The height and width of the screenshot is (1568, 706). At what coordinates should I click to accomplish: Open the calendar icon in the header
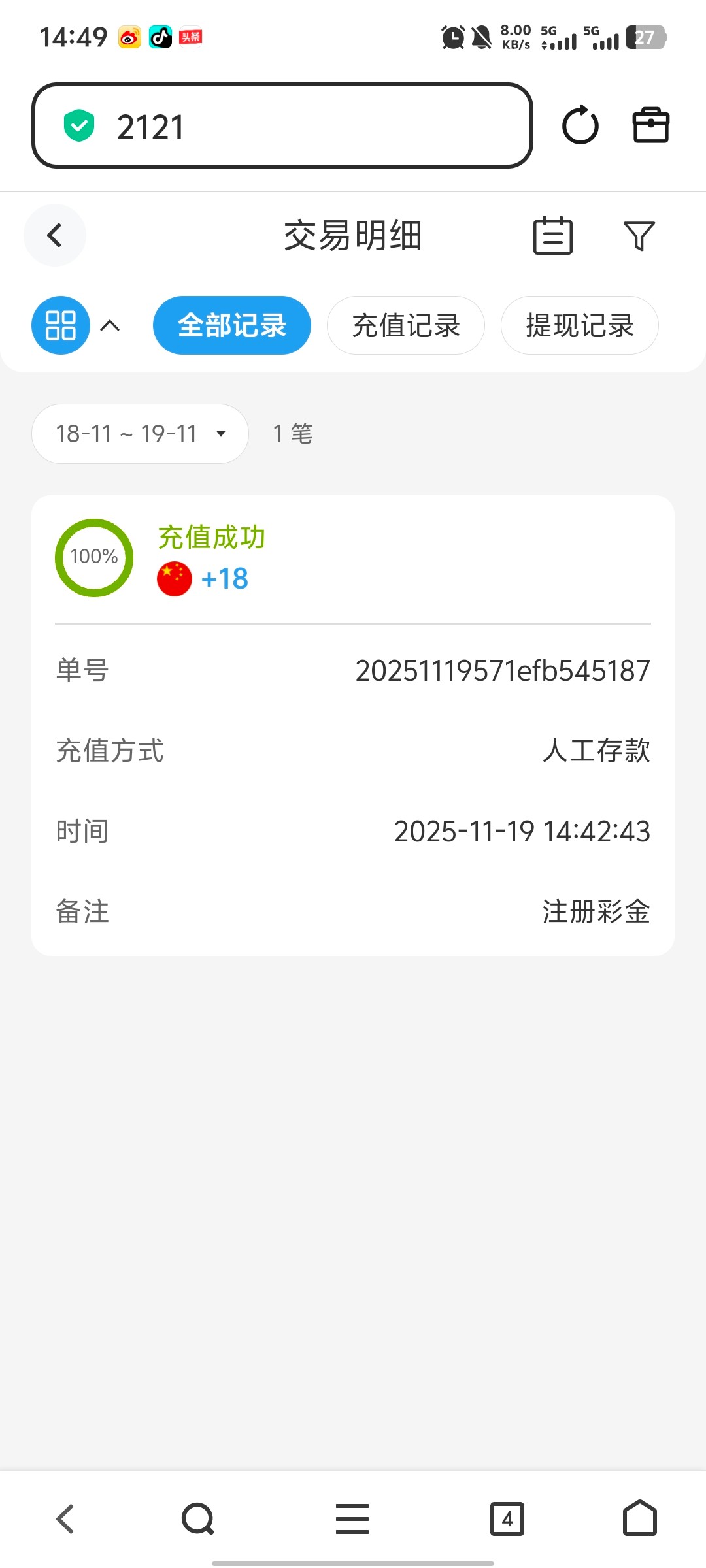(x=553, y=235)
